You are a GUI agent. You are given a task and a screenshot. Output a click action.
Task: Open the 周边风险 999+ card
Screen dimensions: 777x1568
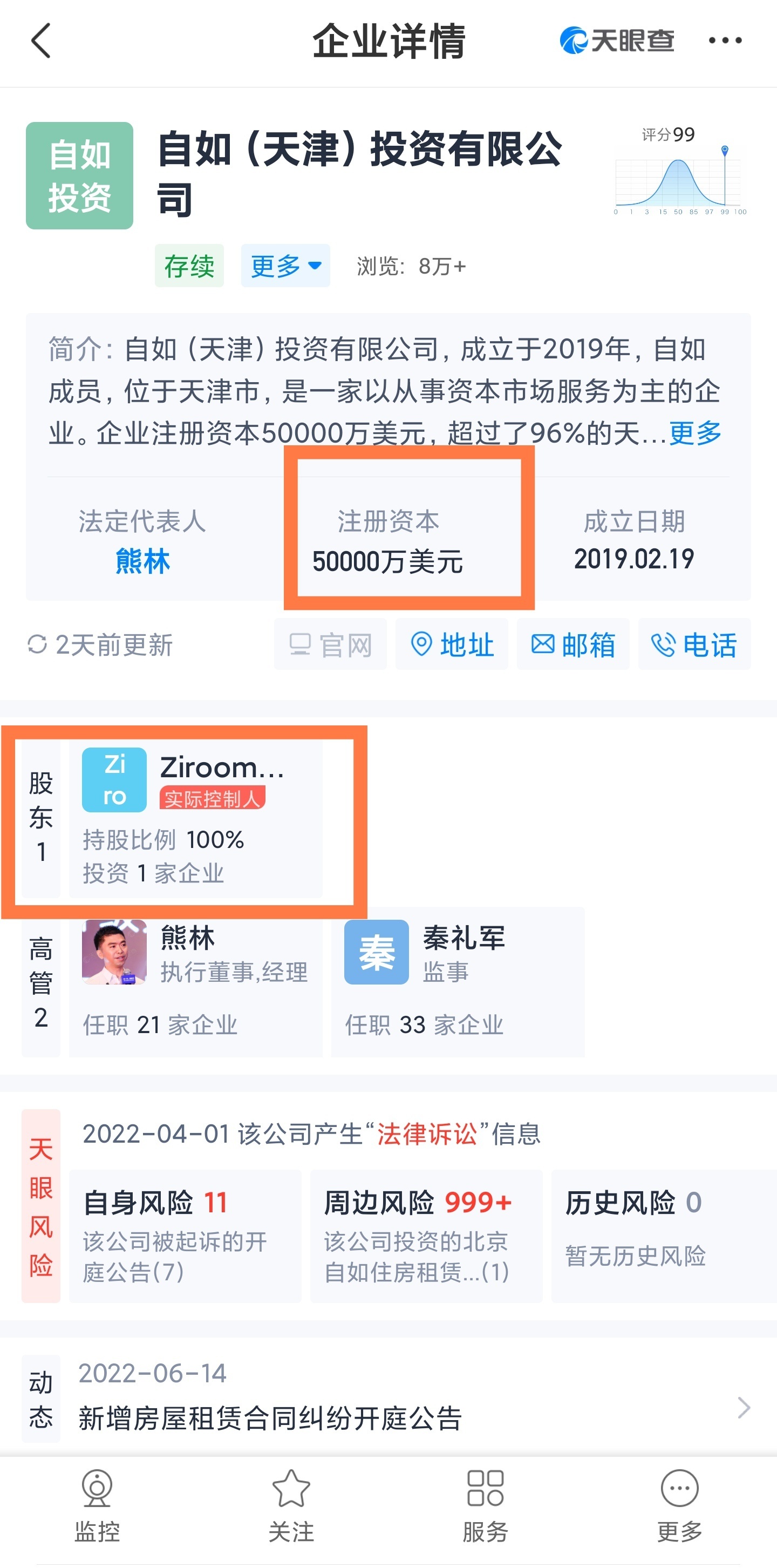pos(426,1236)
